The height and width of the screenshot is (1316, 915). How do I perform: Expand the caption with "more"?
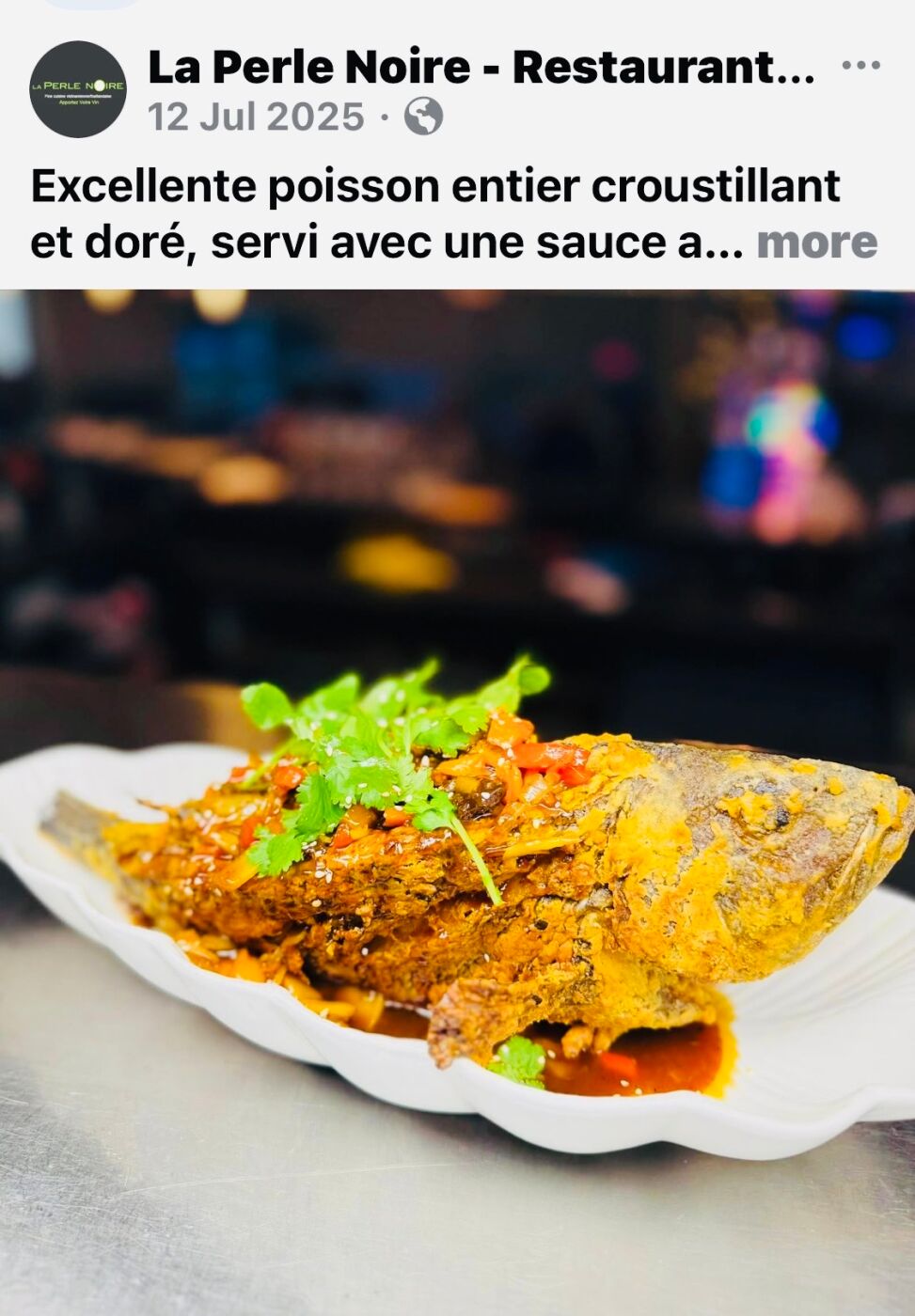pyautogui.click(x=816, y=243)
